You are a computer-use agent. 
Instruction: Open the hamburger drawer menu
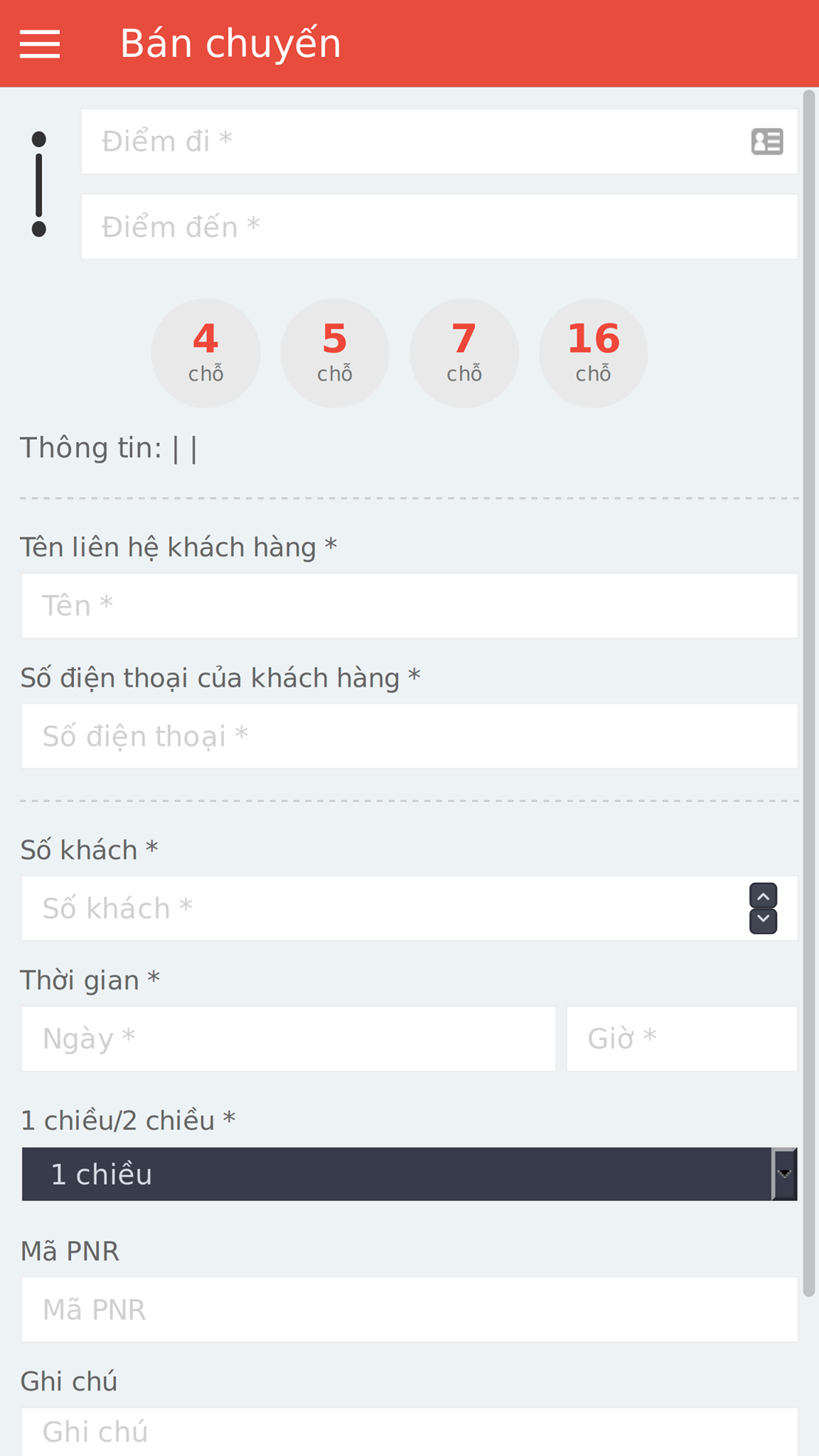tap(40, 44)
